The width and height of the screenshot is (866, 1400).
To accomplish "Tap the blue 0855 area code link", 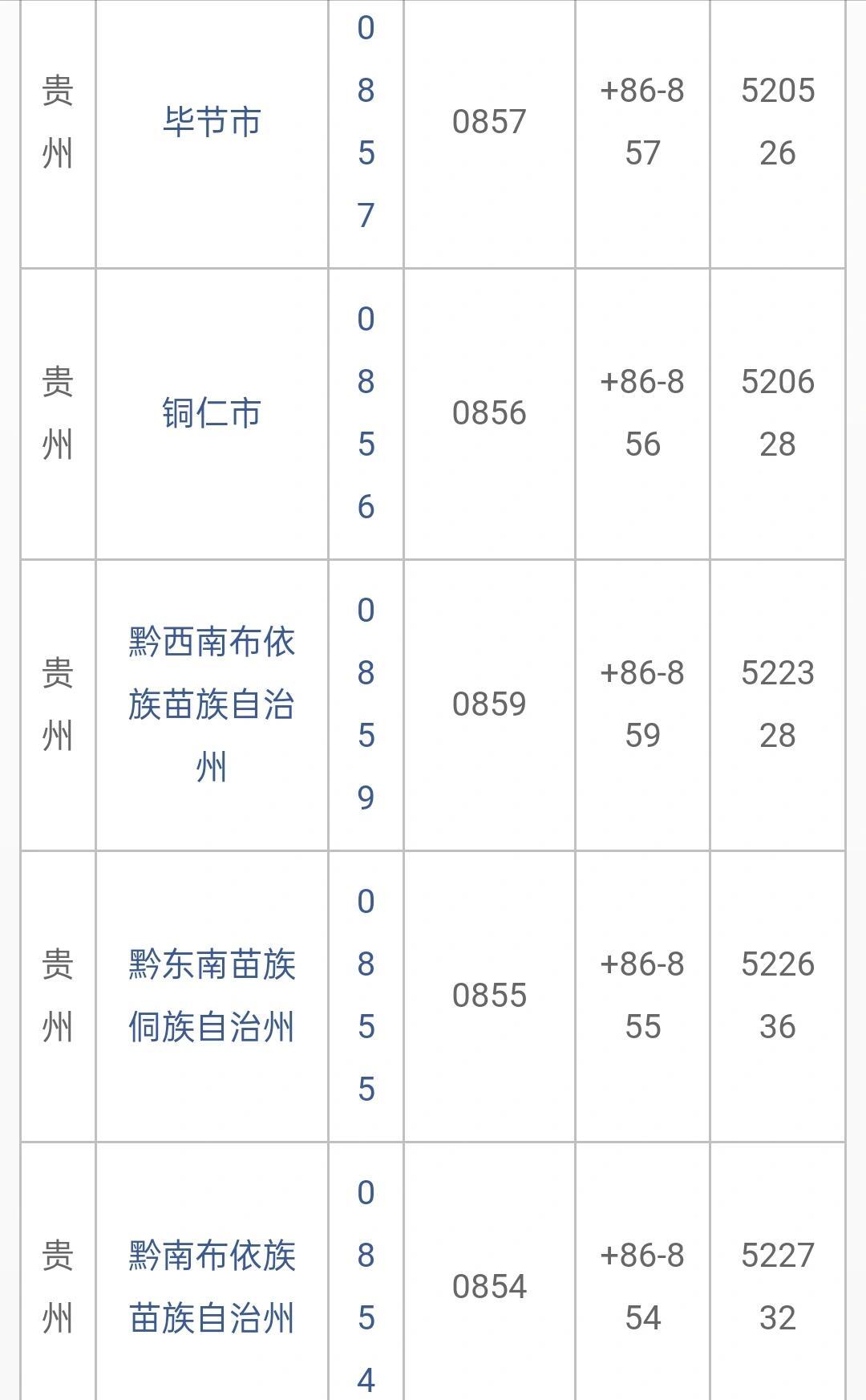I will 366,996.
